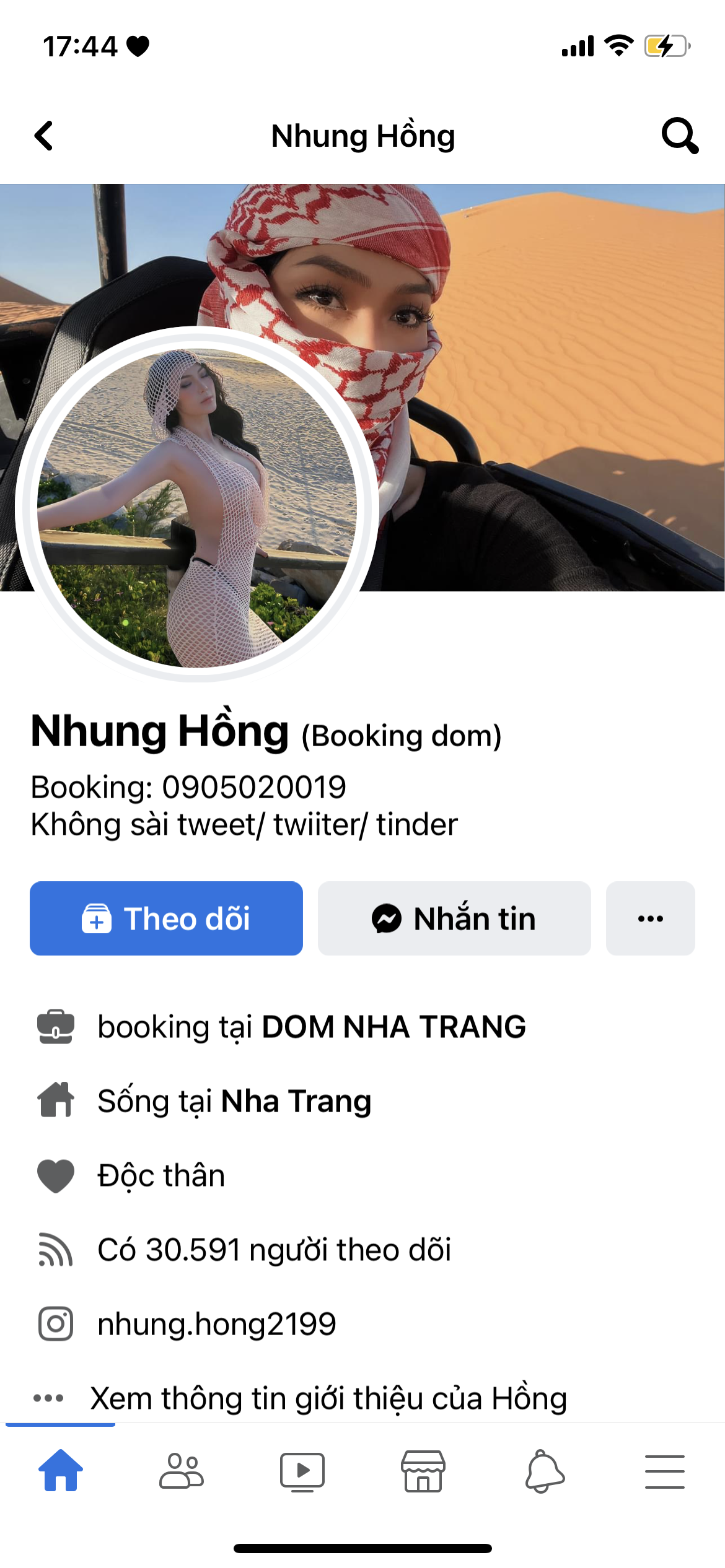Switch to the Marketplace tab
This screenshot has height=1568, width=725.
(423, 1471)
